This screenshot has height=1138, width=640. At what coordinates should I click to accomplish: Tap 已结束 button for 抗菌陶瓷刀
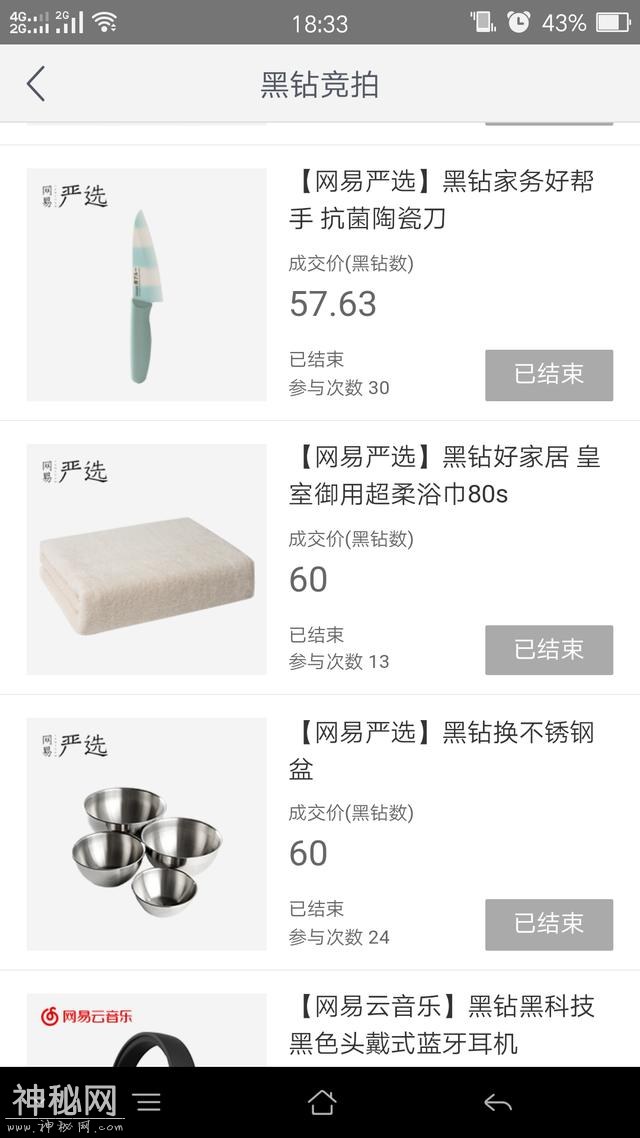point(548,375)
